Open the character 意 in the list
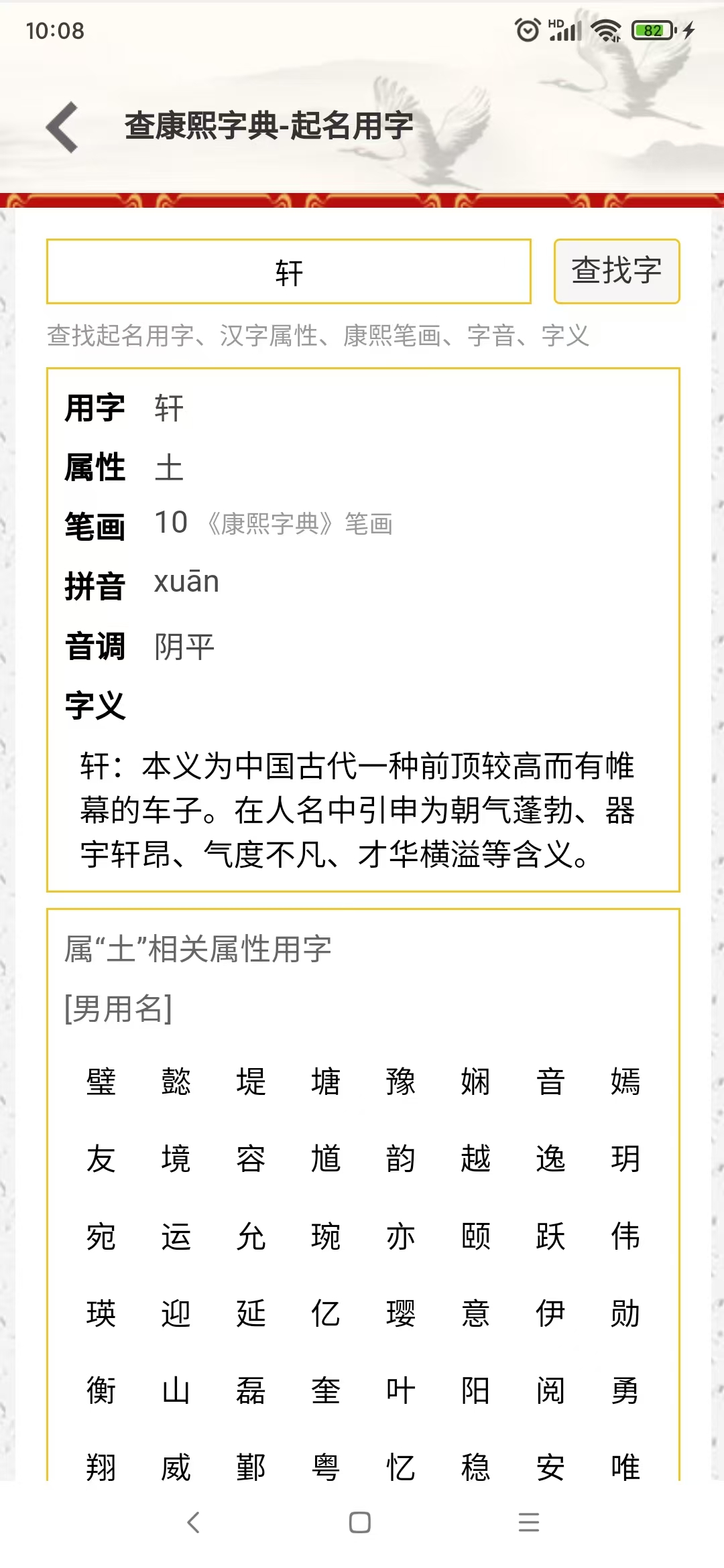 475,1313
